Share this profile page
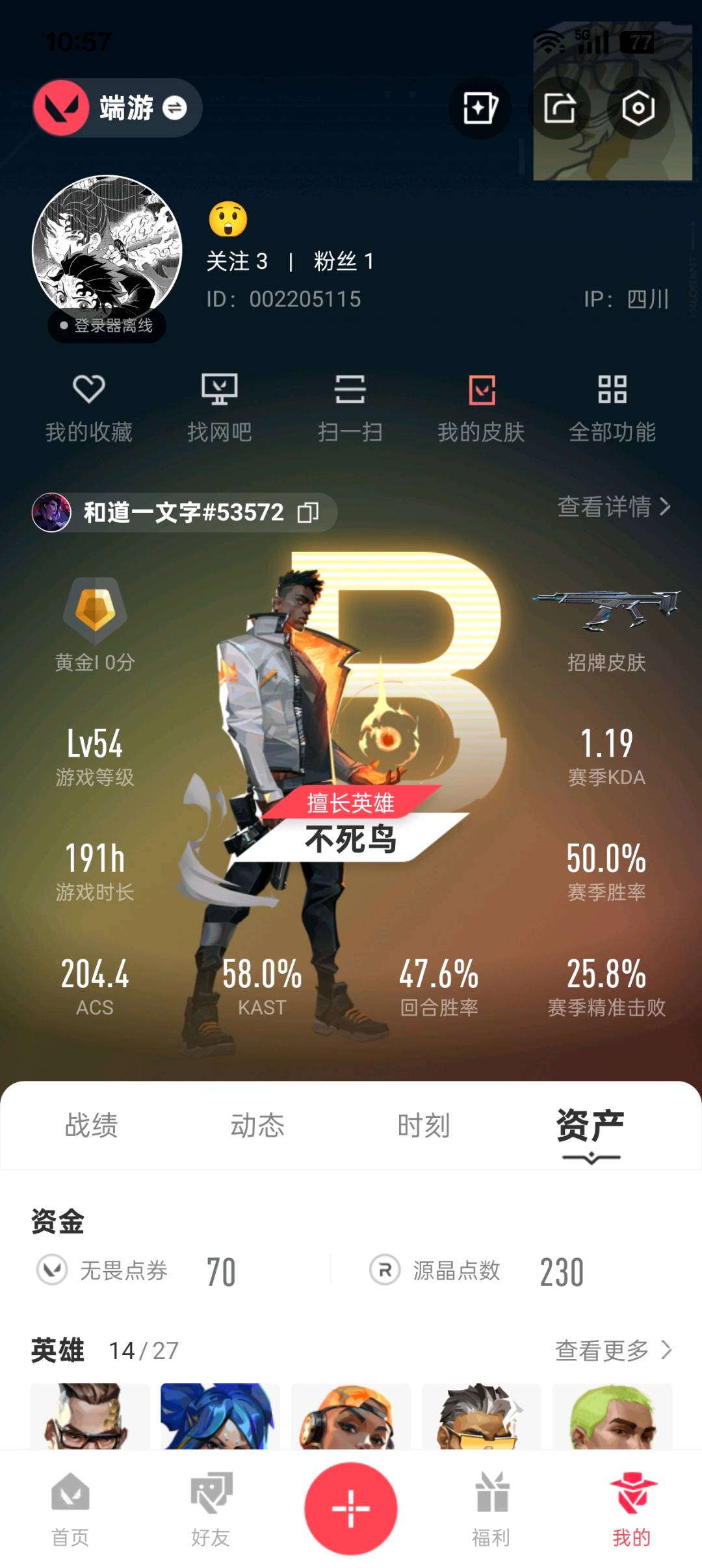 560,108
